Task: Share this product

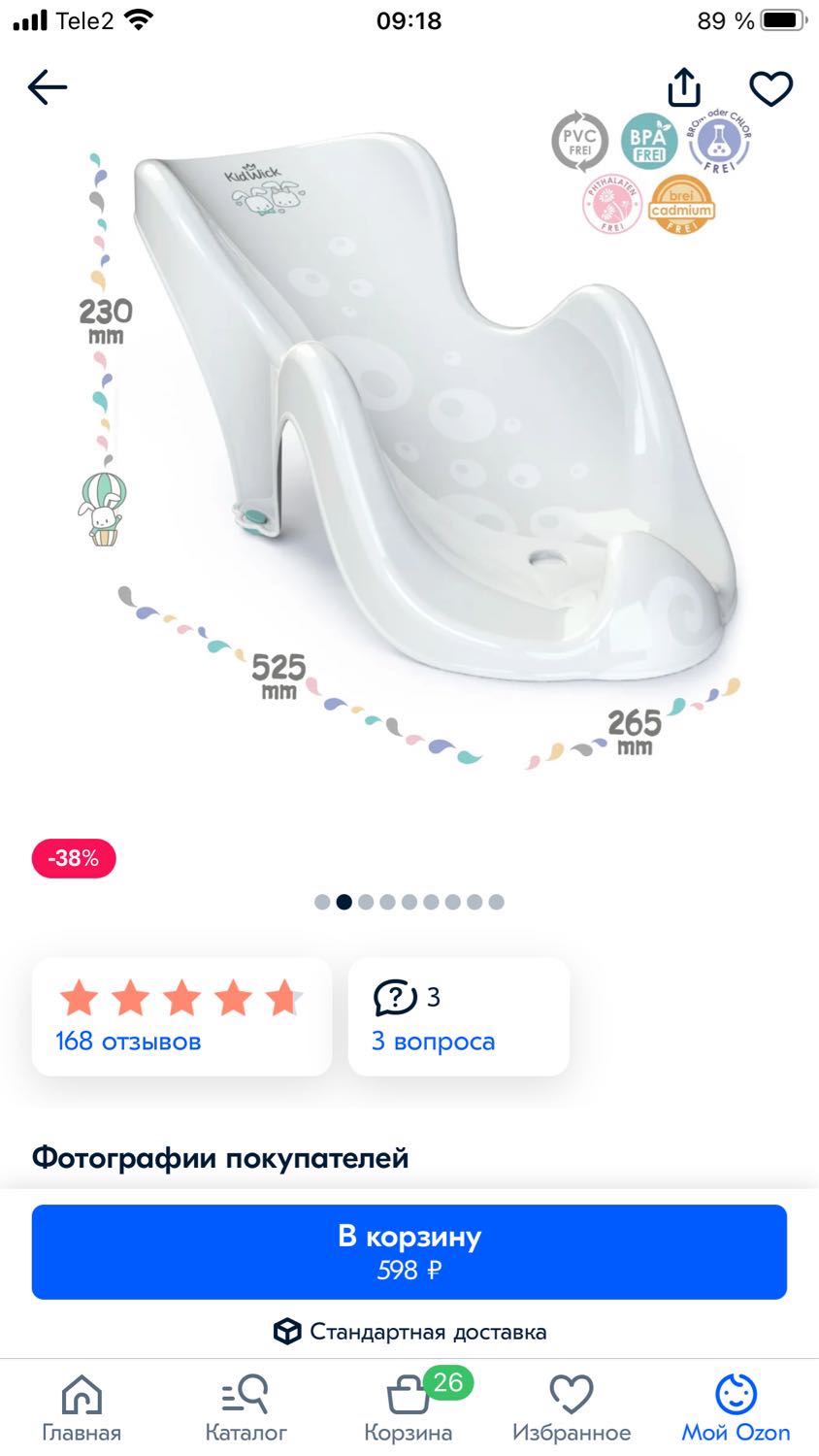Action: [684, 86]
